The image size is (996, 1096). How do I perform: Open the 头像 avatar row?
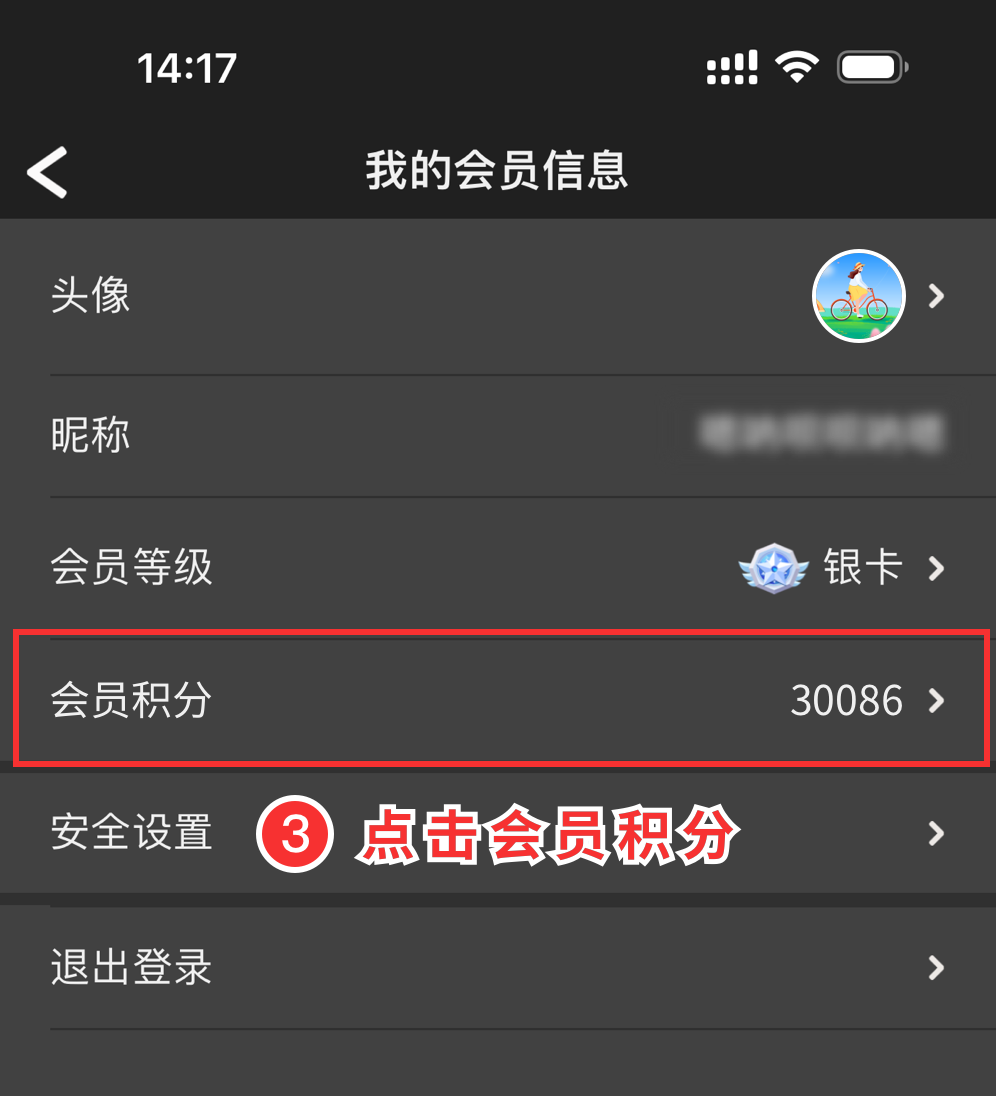pos(497,297)
